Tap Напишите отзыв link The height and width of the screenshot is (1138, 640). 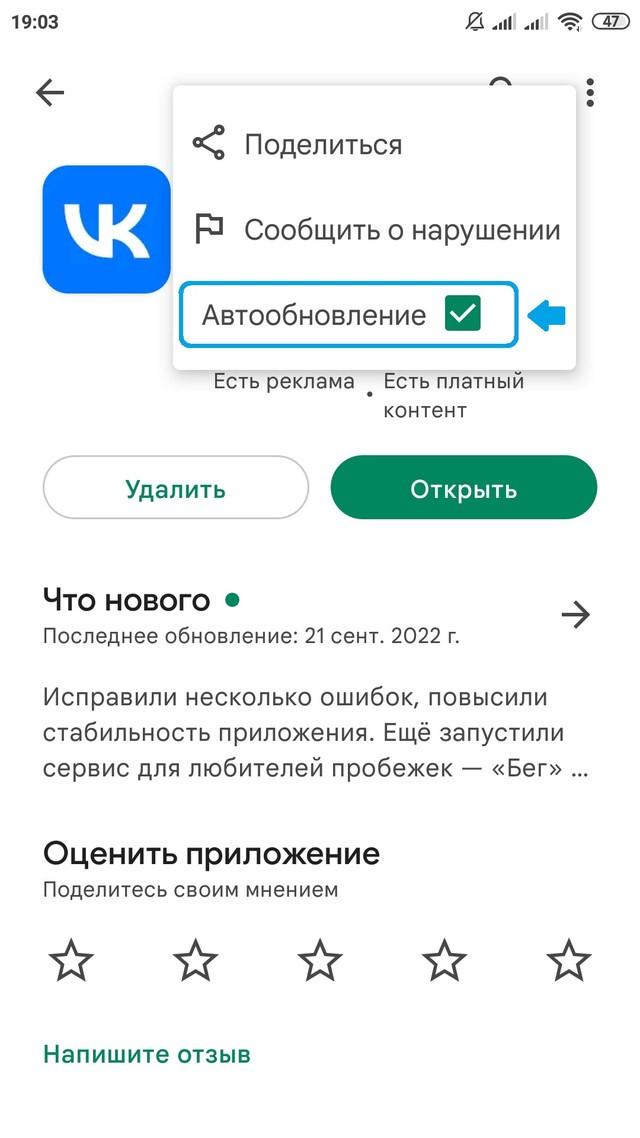(x=147, y=1053)
